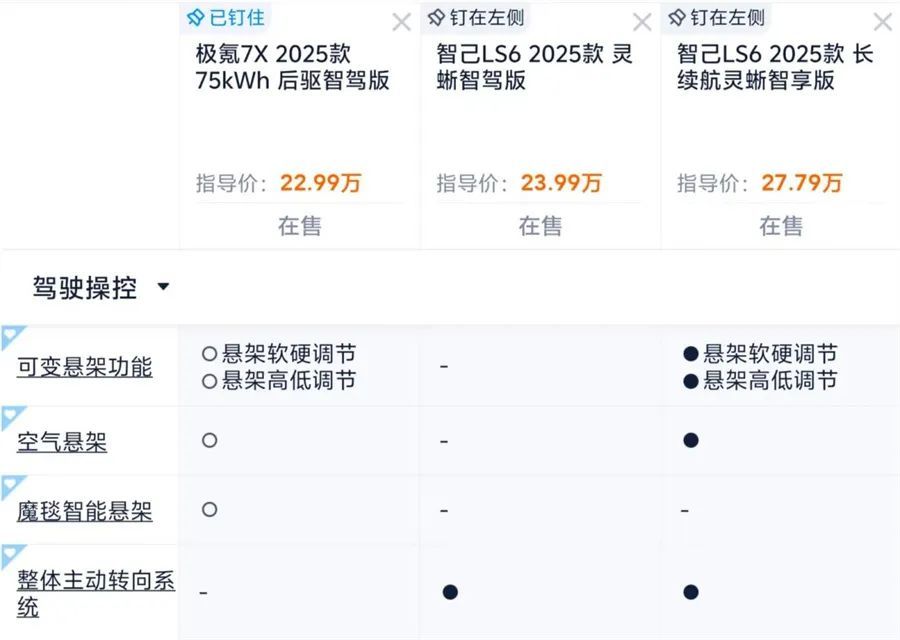Open the 空气悬架 explanation link
The width and height of the screenshot is (900, 640).
pyautogui.click(x=62, y=441)
